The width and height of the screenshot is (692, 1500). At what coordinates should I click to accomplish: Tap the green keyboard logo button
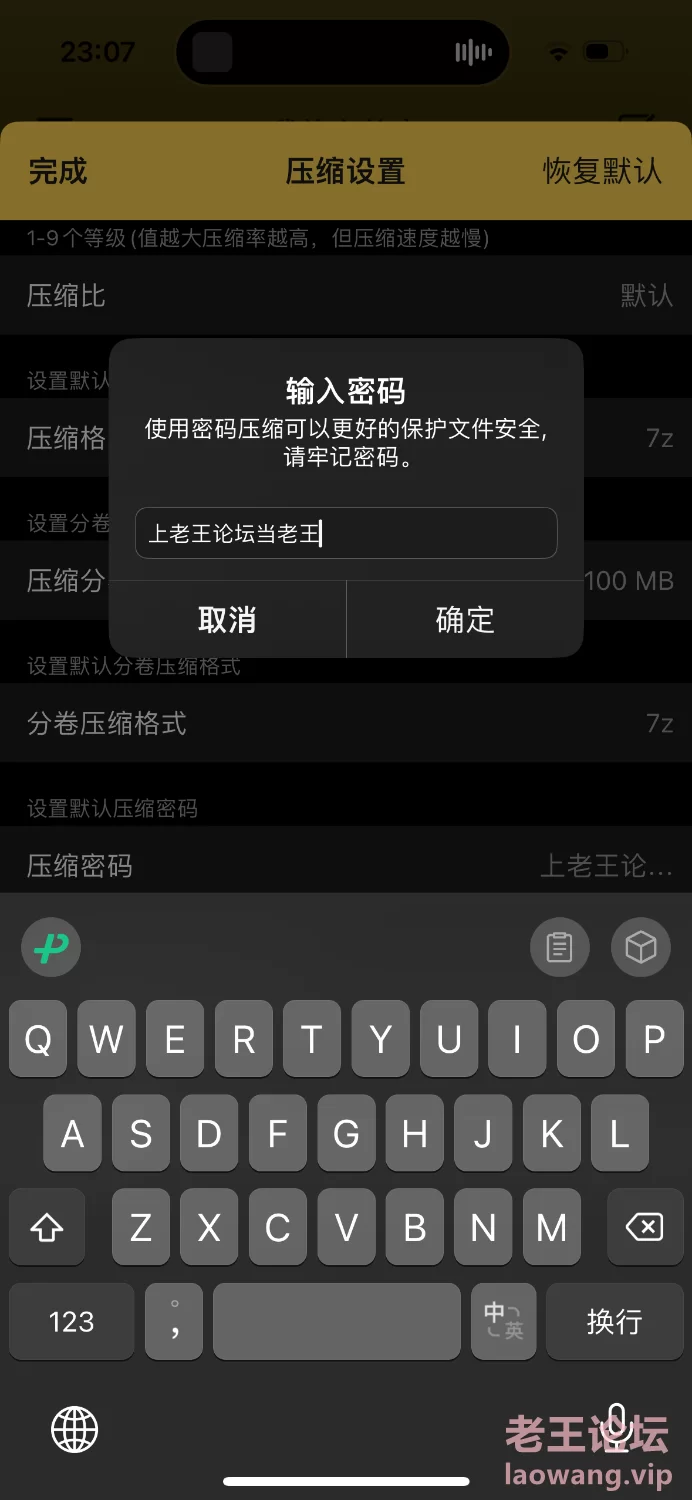pos(51,947)
